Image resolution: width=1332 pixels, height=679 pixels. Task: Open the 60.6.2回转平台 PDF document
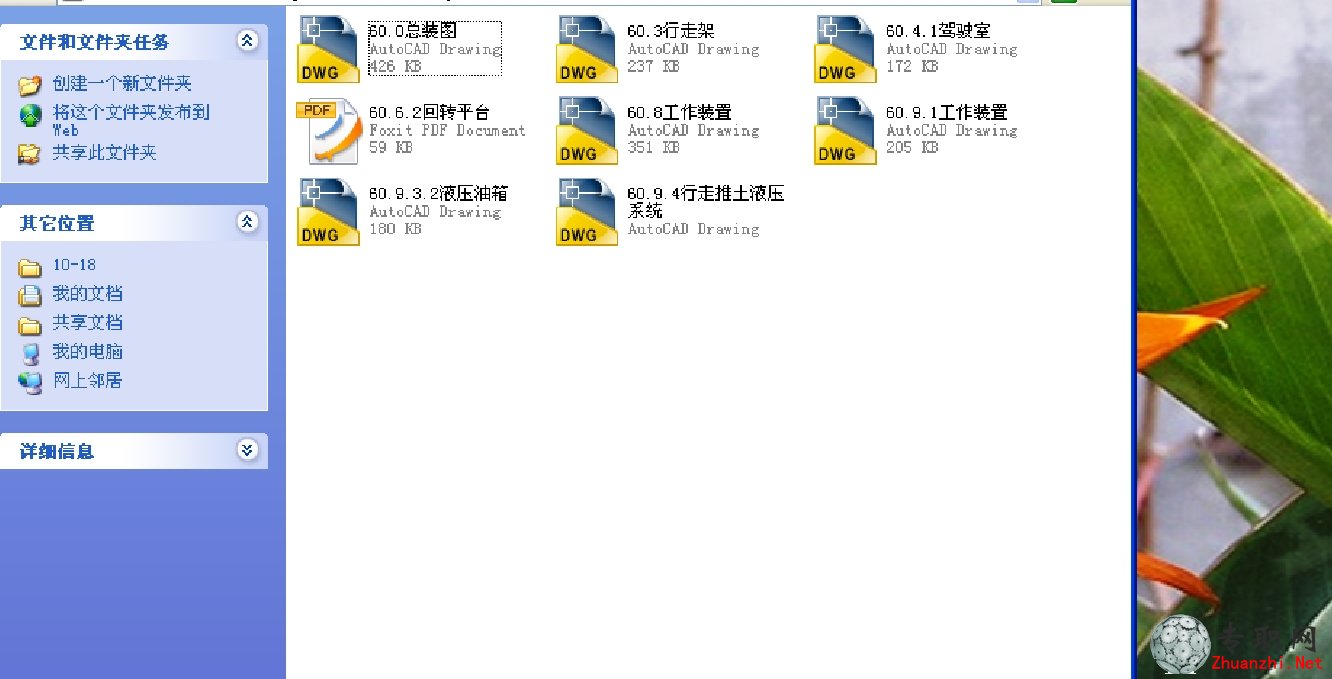pos(328,131)
